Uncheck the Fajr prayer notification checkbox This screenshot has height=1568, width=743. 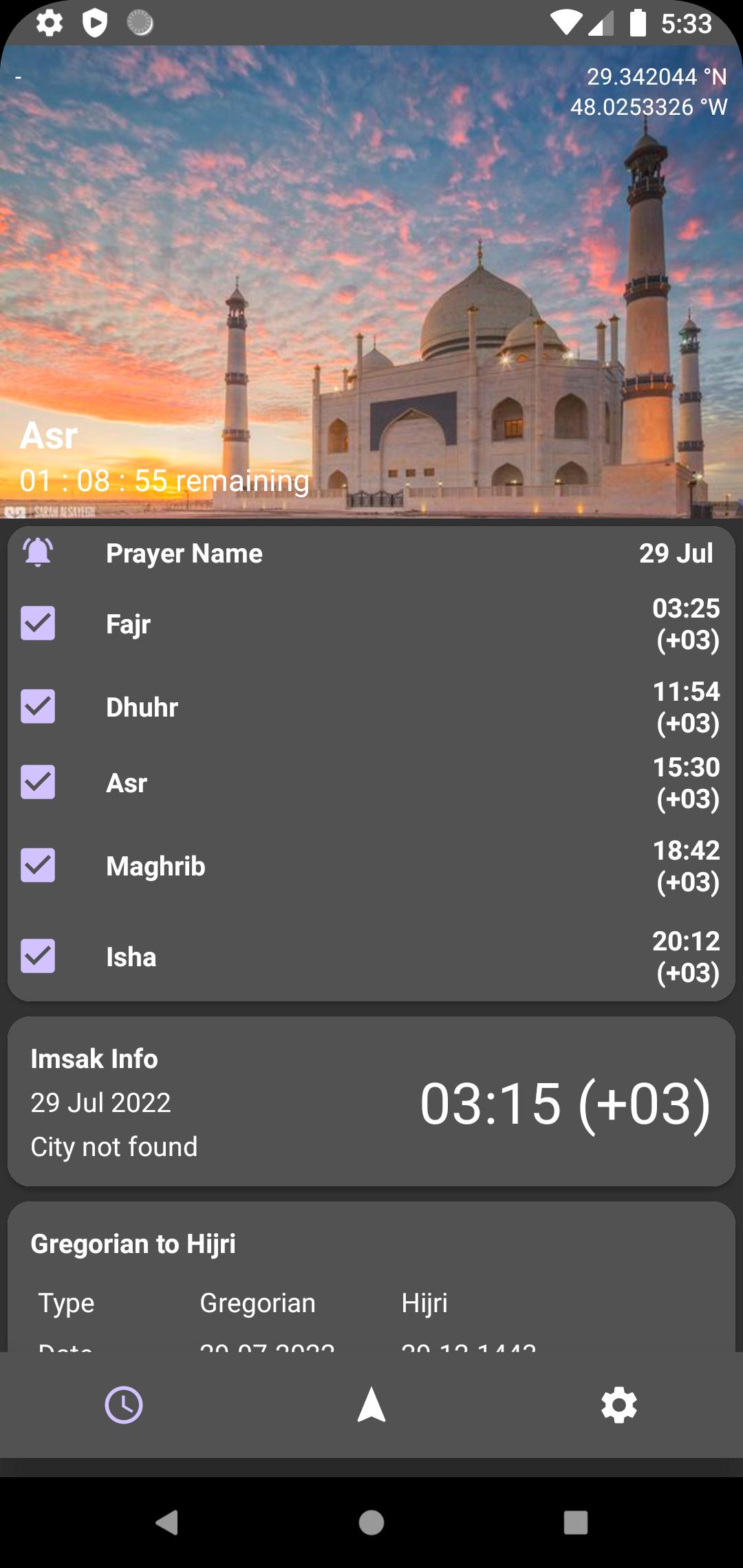[x=38, y=623]
